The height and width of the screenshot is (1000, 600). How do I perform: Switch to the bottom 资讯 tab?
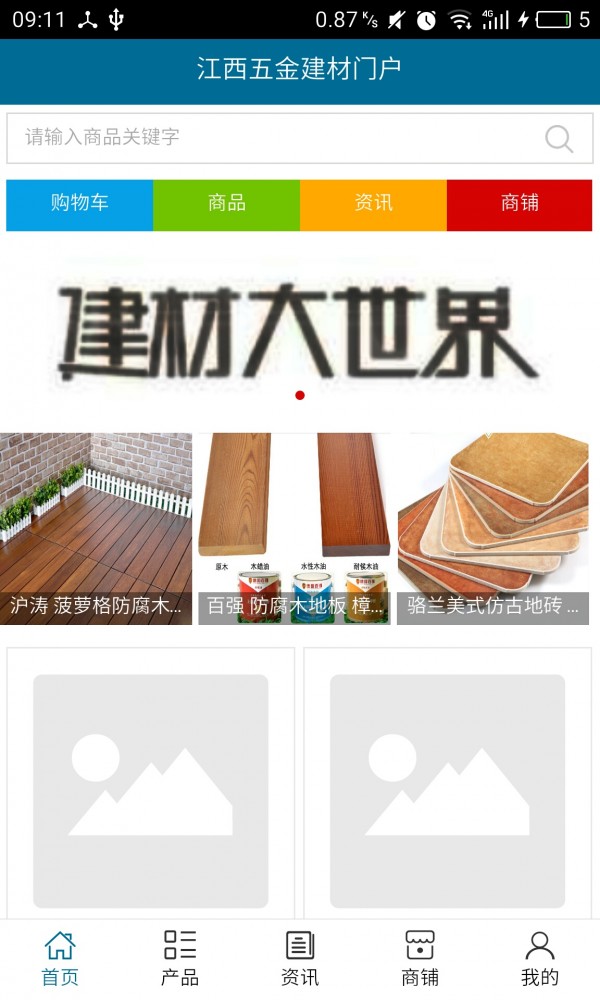click(x=300, y=958)
